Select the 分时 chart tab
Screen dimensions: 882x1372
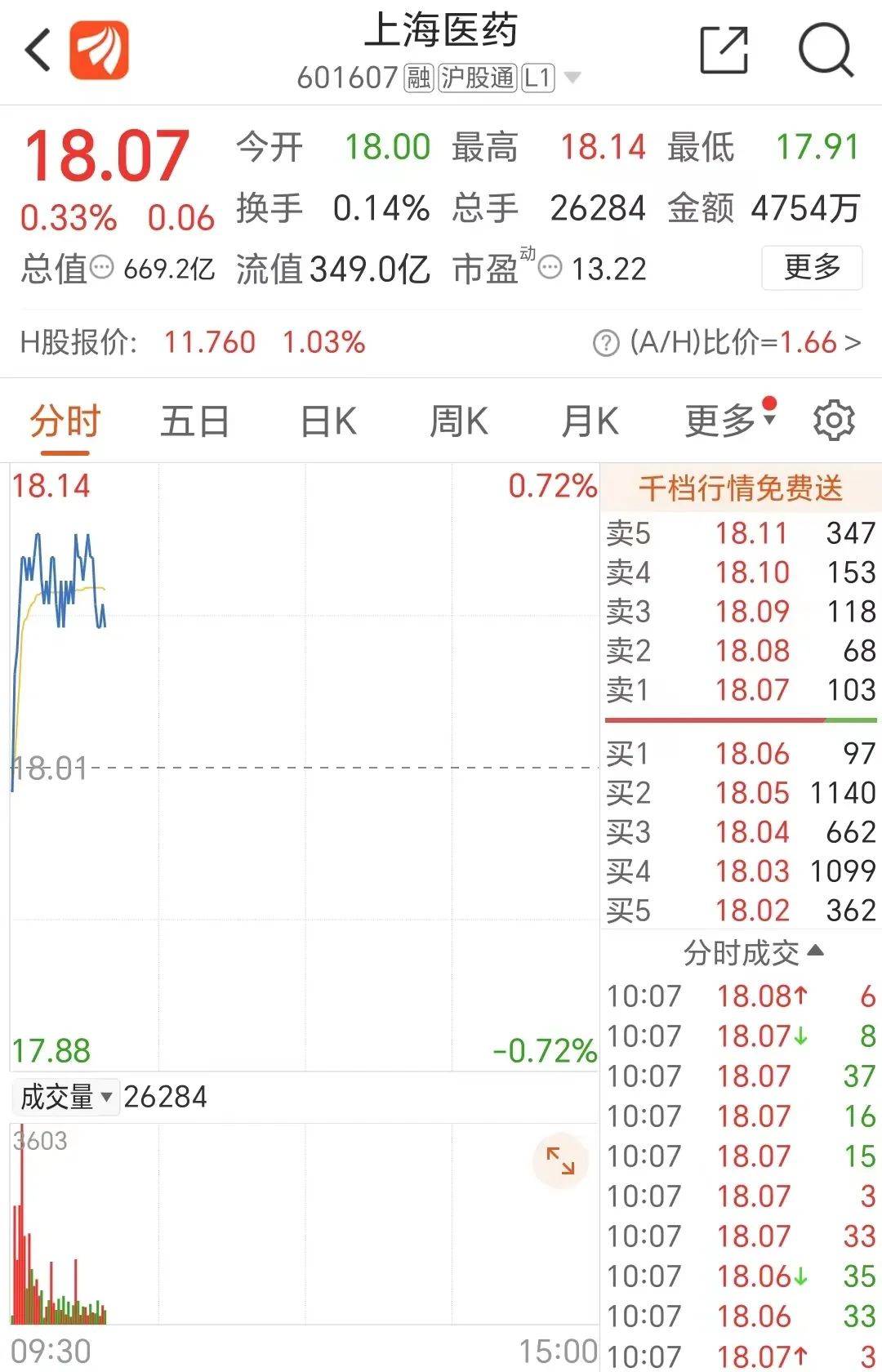pyautogui.click(x=65, y=421)
